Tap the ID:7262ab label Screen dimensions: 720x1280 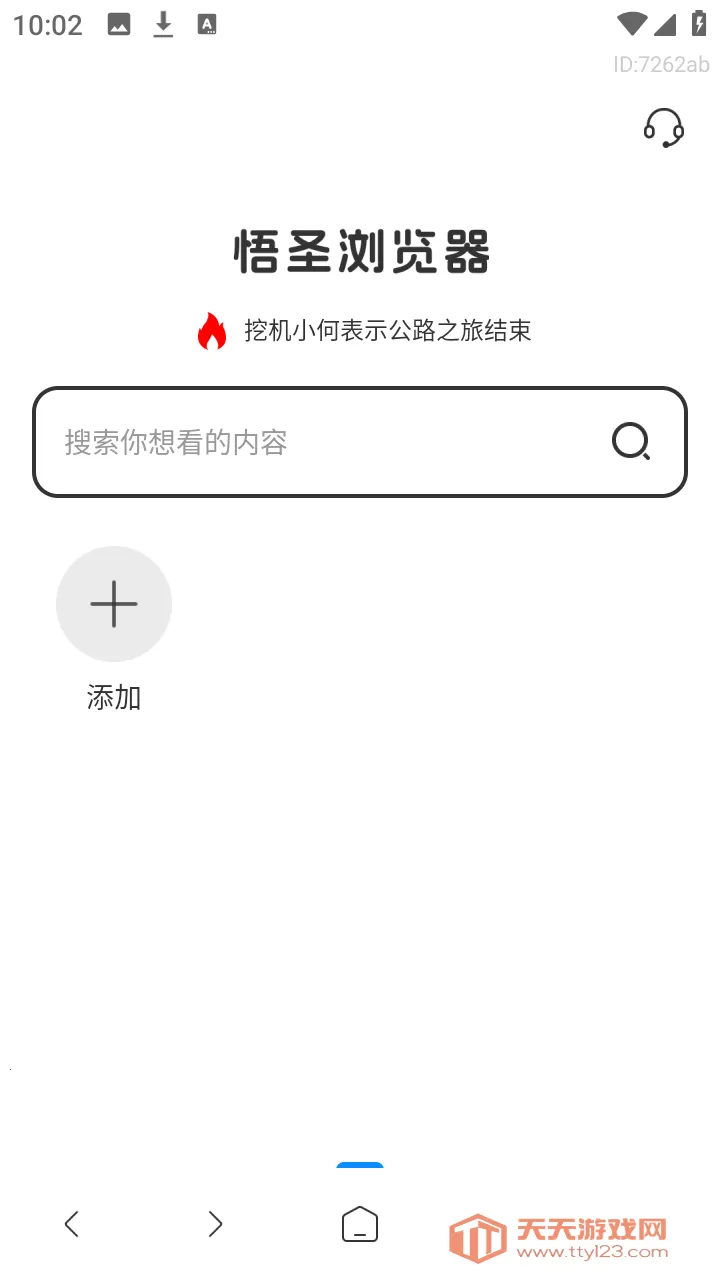[x=660, y=63]
